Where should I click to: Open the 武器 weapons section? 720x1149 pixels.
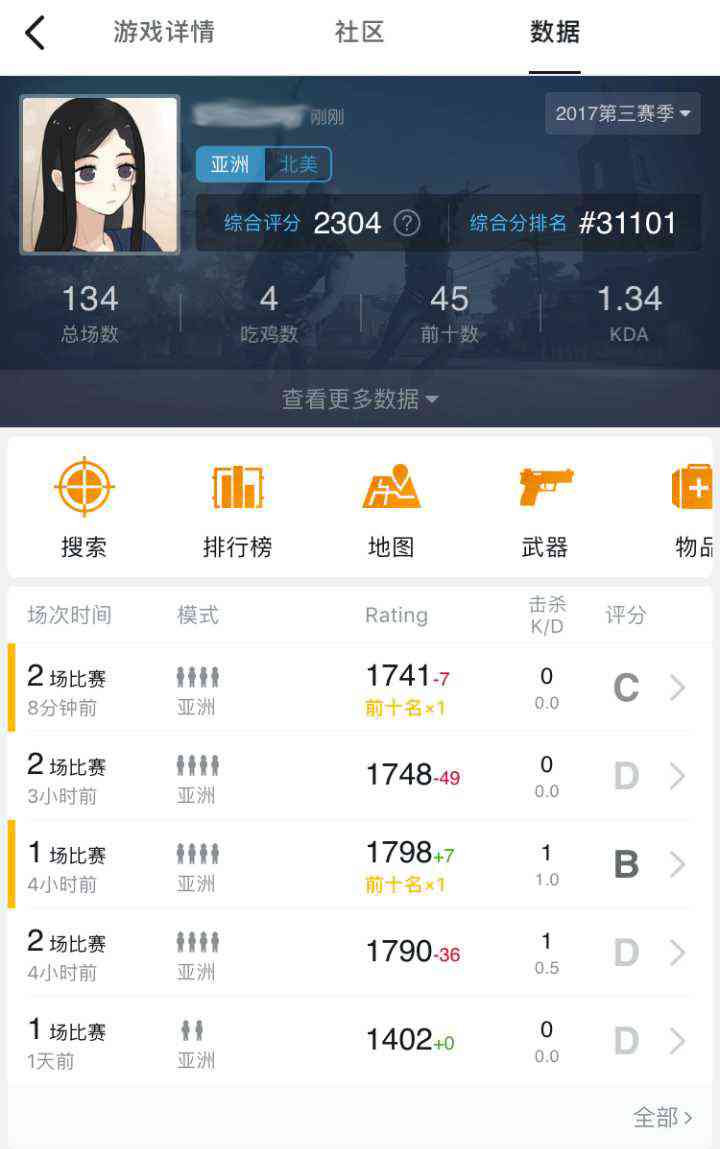tap(545, 508)
